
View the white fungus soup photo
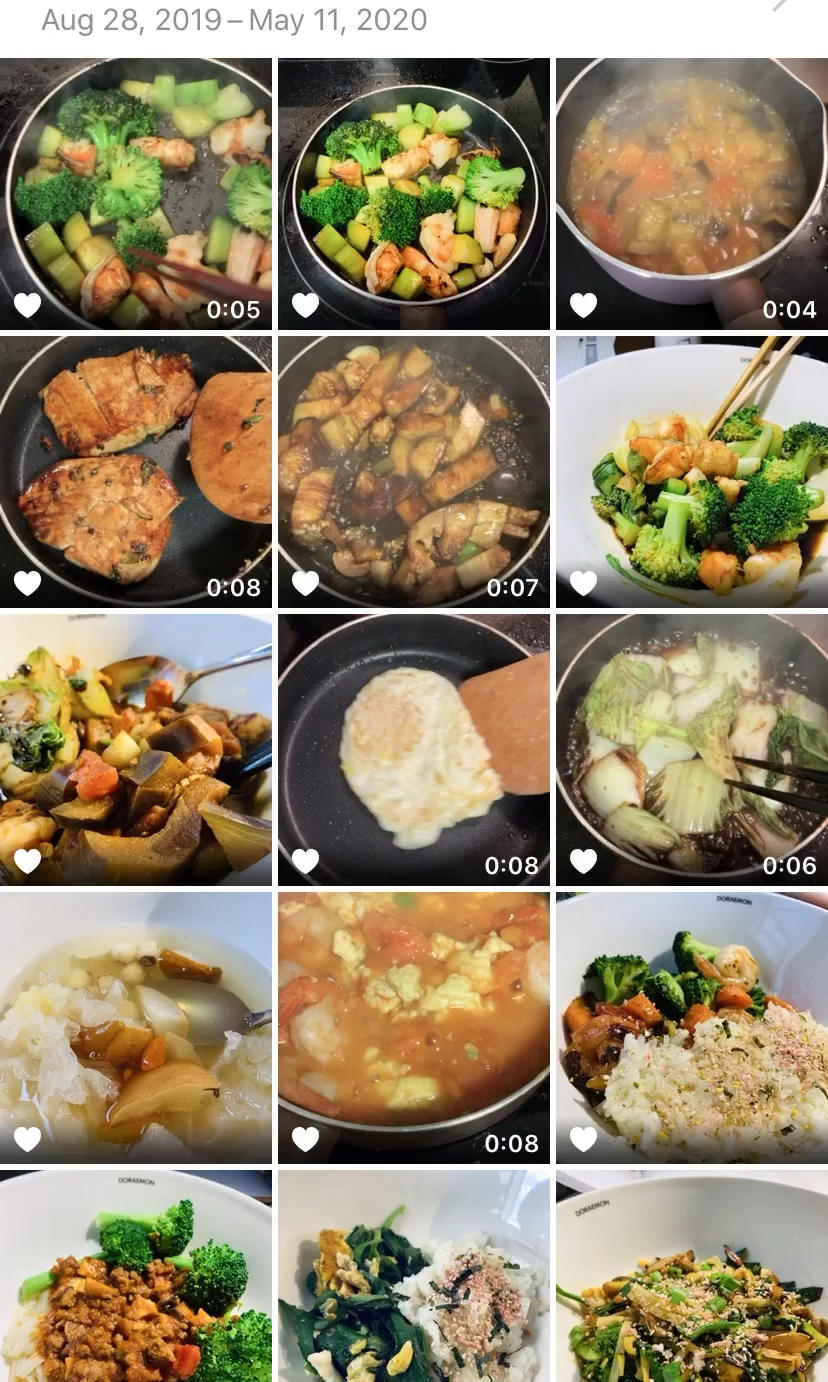tap(136, 1027)
